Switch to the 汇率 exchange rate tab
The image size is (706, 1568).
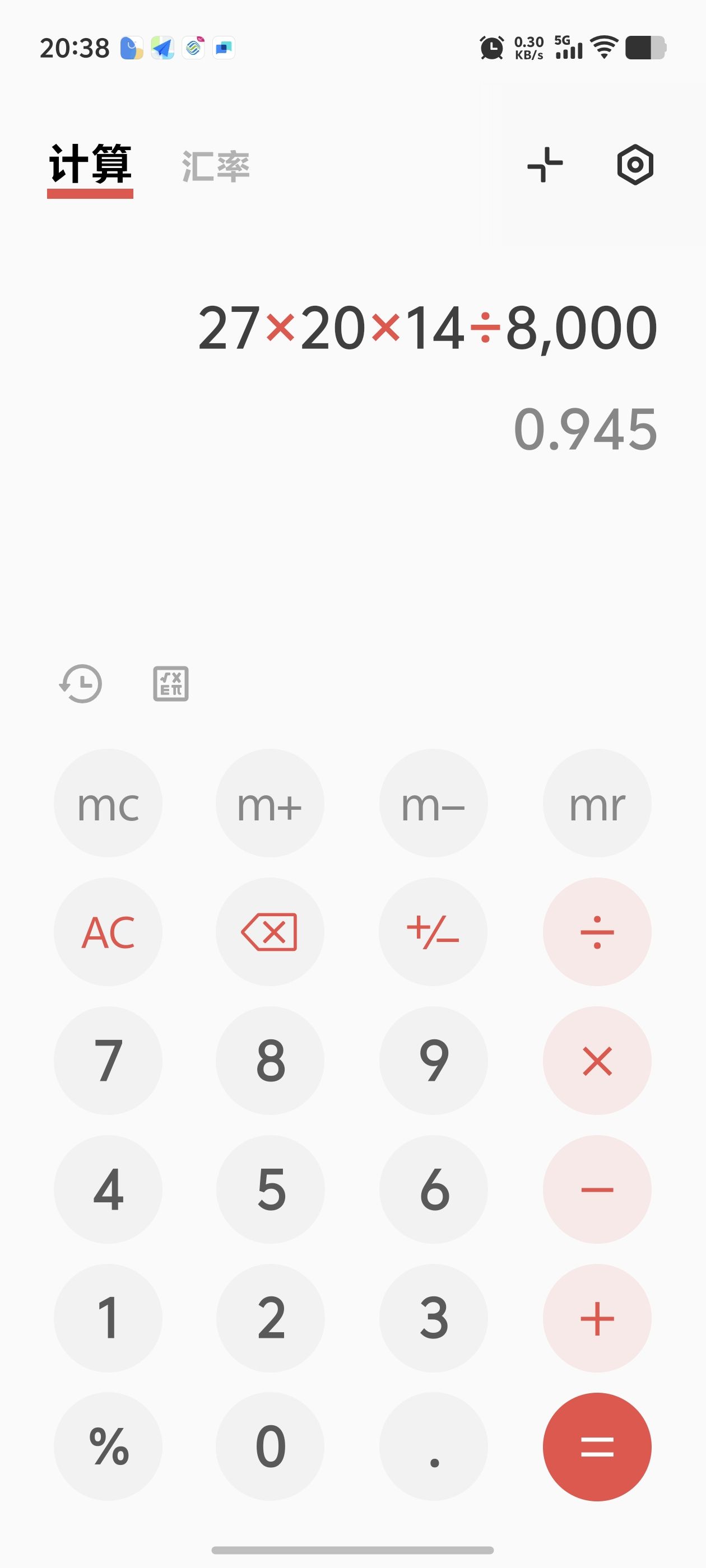(x=216, y=166)
